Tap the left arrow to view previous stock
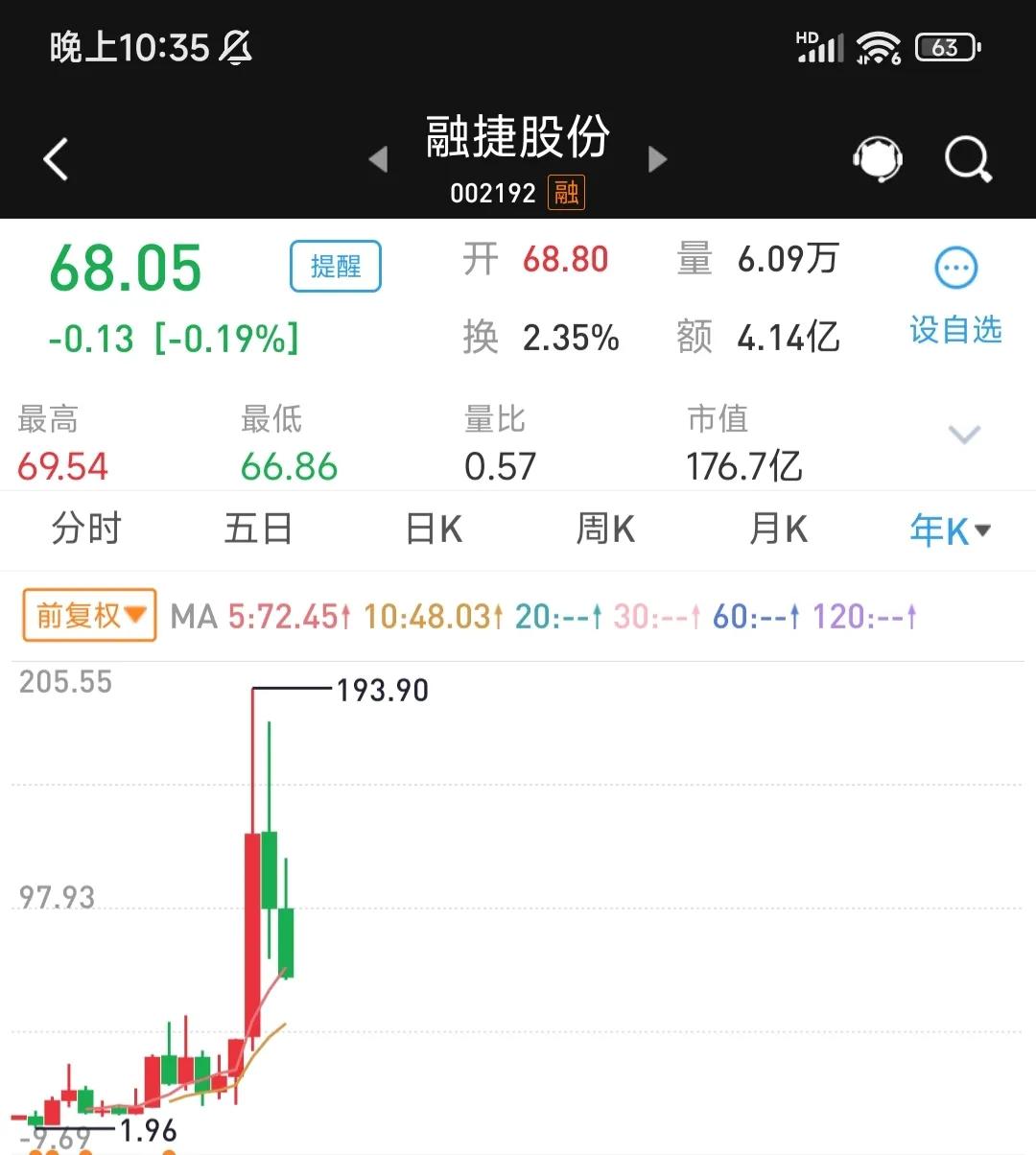Screen dimensions: 1036x1155 [376, 161]
